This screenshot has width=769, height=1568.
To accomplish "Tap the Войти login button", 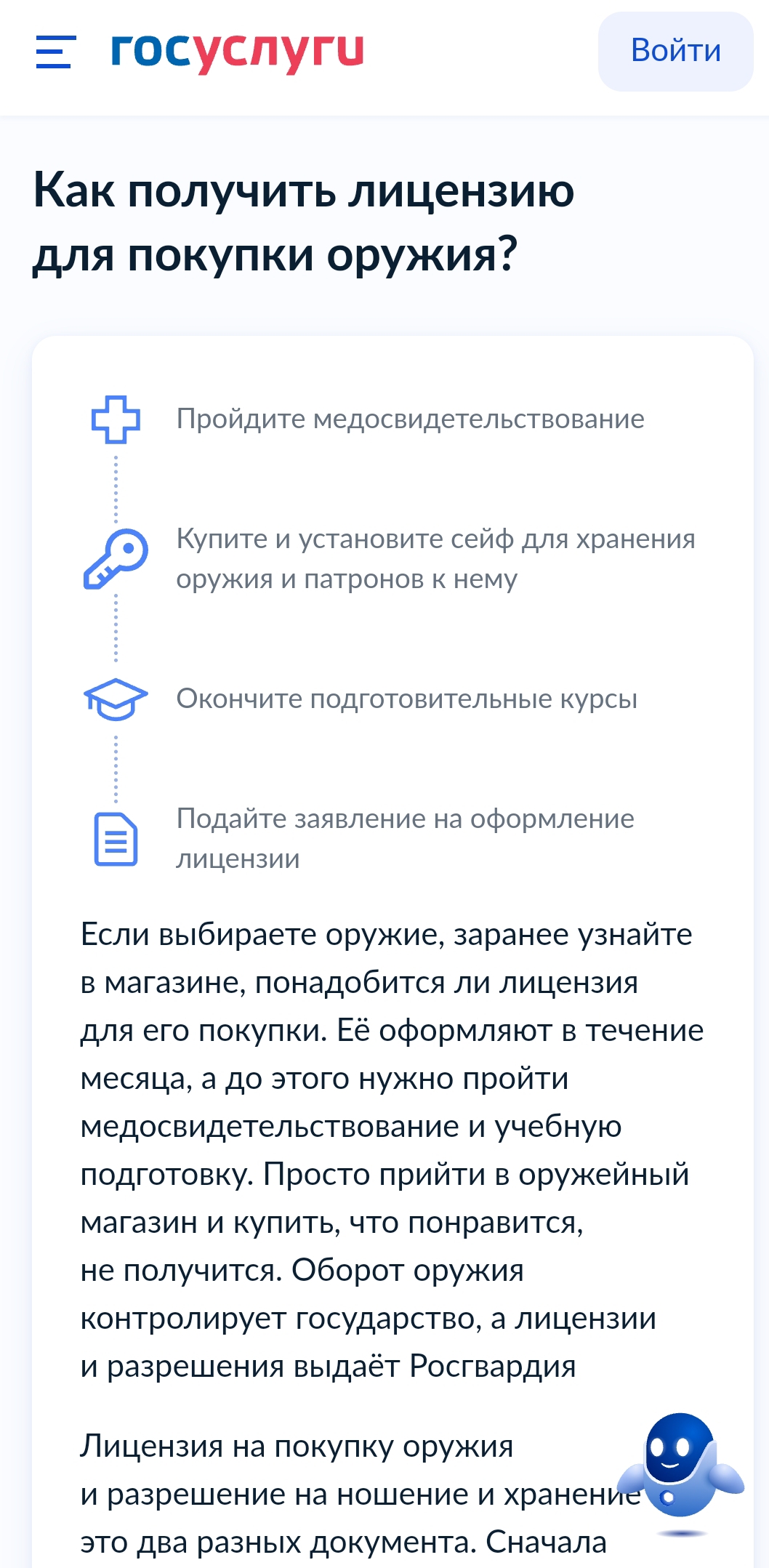I will tap(675, 51).
